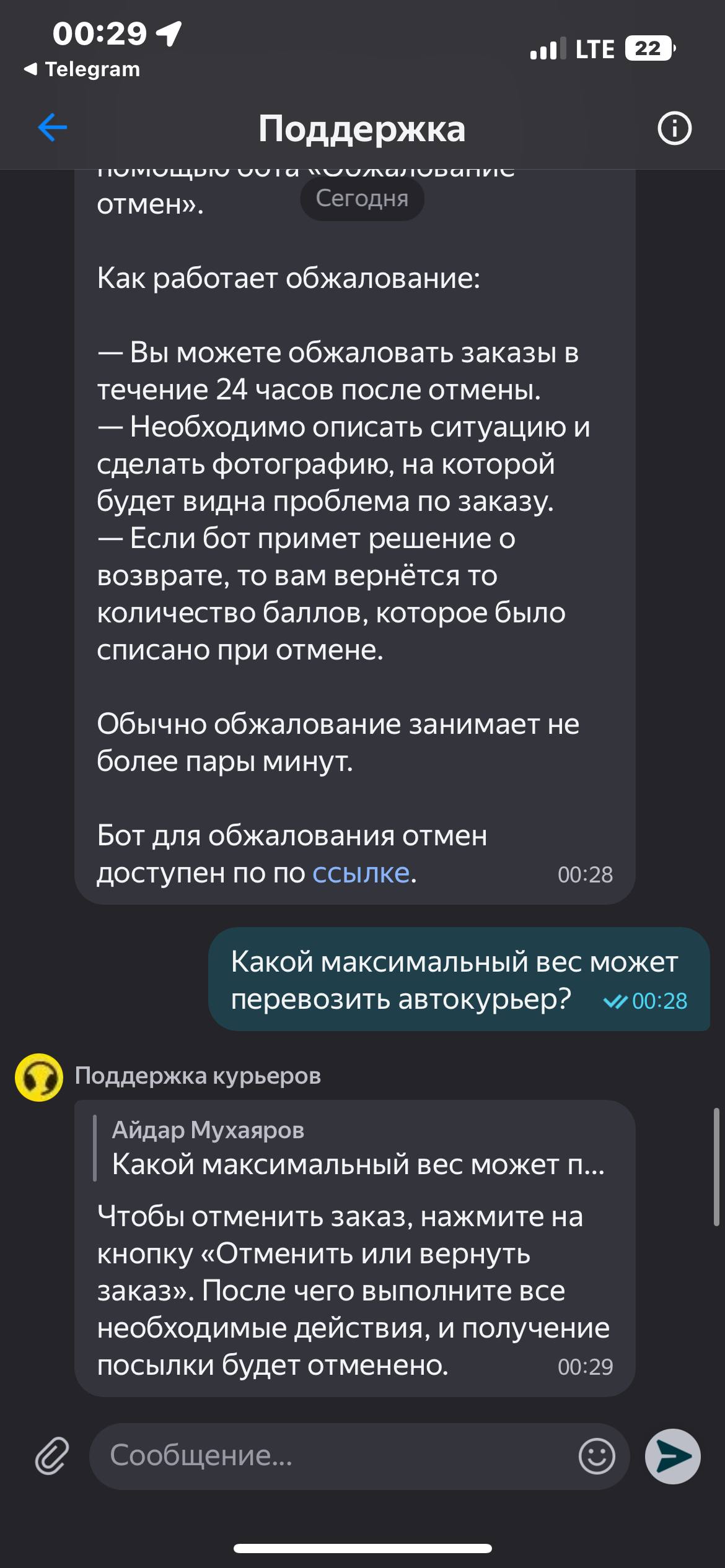The image size is (725, 1568).
Task: Send the message with the arrow button
Action: coord(673,1456)
